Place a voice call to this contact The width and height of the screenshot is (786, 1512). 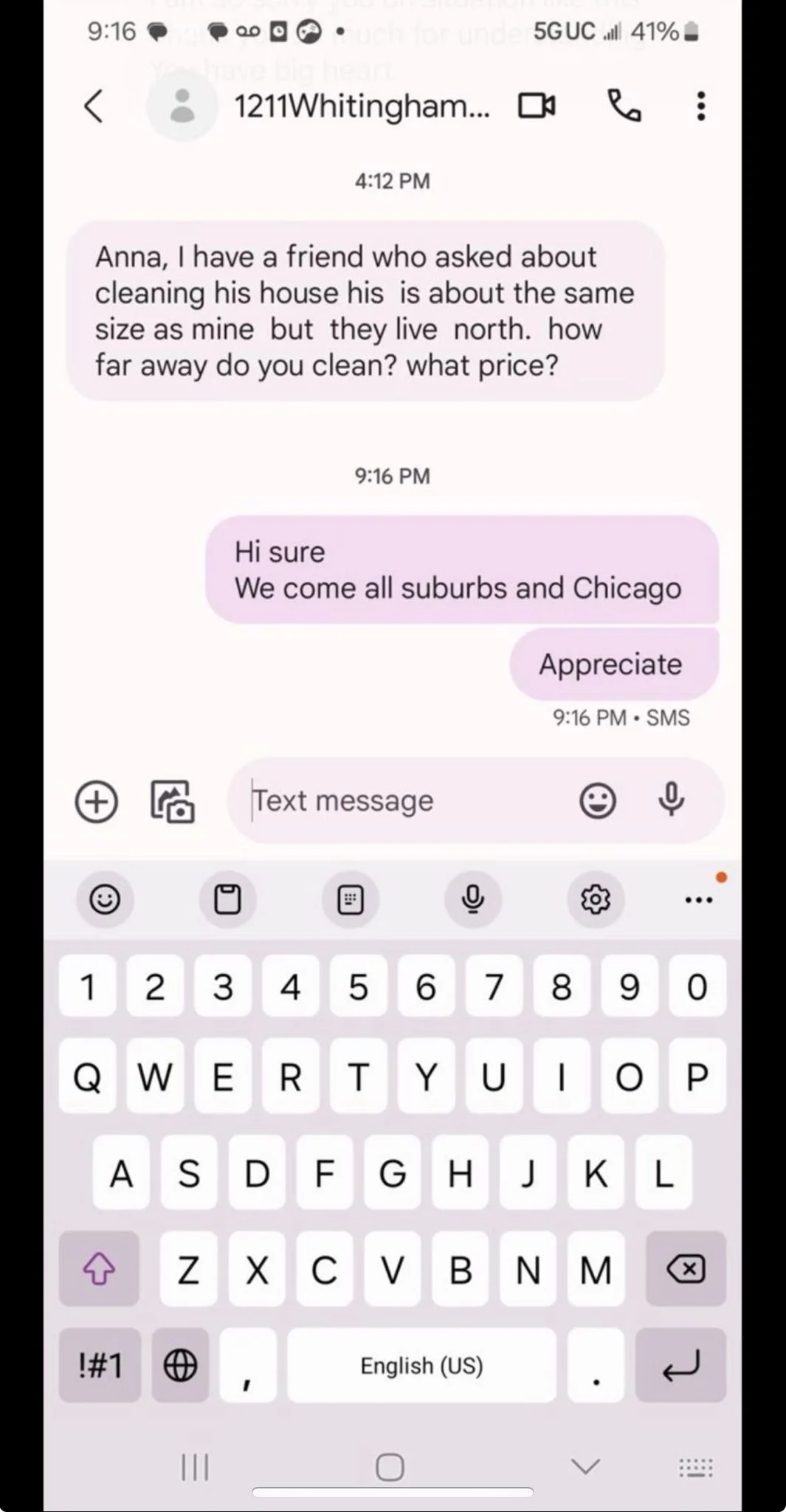tap(624, 106)
